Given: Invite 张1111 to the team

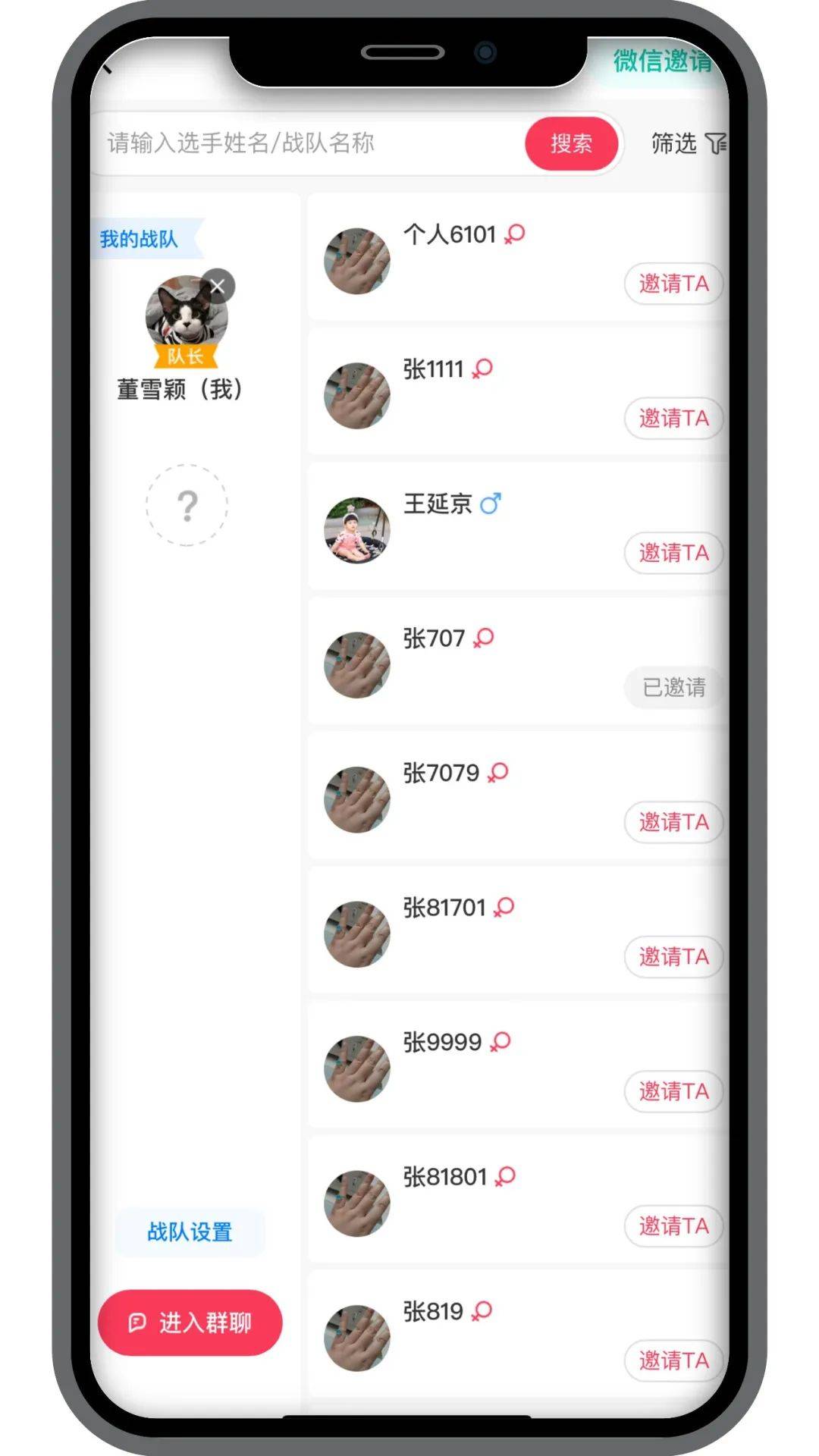Looking at the screenshot, I should click(x=673, y=418).
